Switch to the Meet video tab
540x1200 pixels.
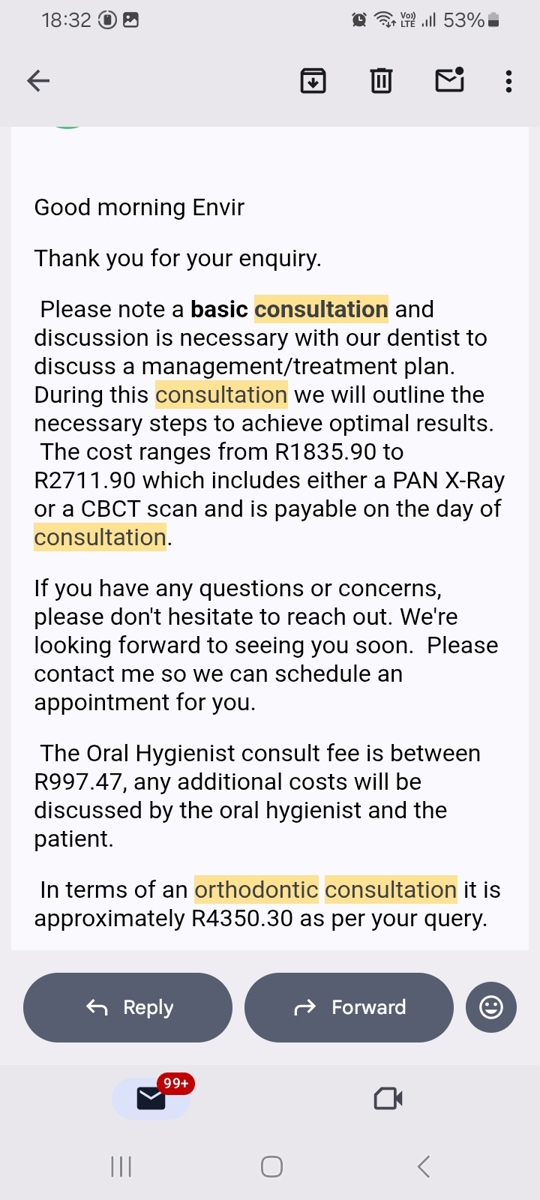(x=388, y=1099)
